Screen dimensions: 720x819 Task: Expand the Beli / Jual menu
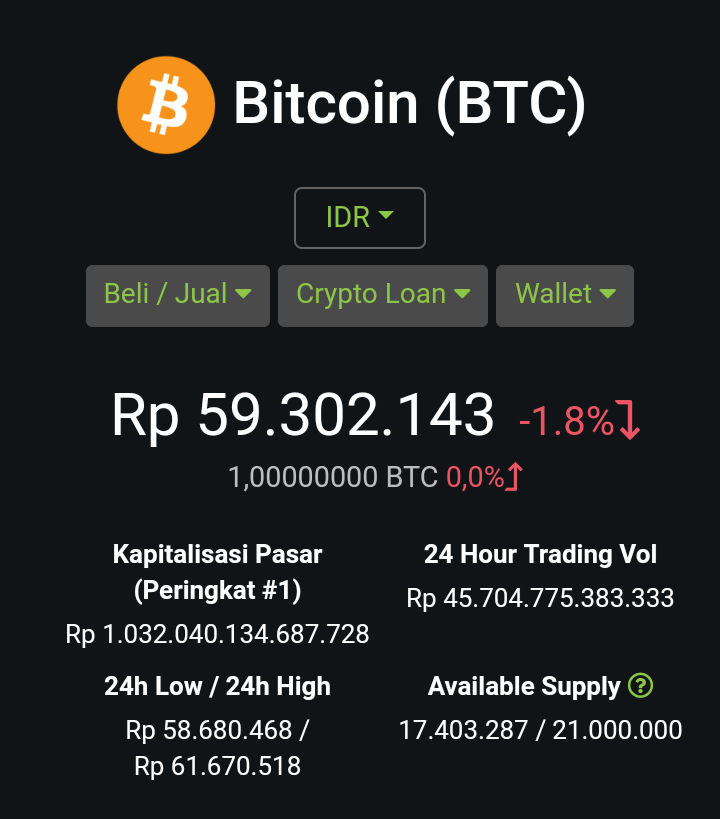click(178, 295)
